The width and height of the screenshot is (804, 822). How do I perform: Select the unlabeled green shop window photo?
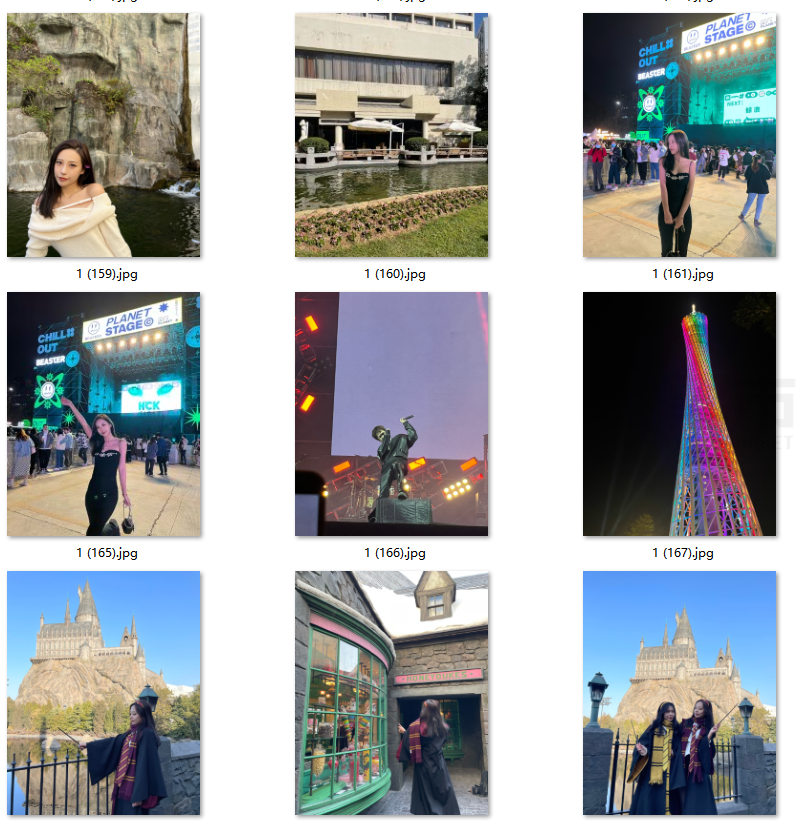click(x=391, y=693)
